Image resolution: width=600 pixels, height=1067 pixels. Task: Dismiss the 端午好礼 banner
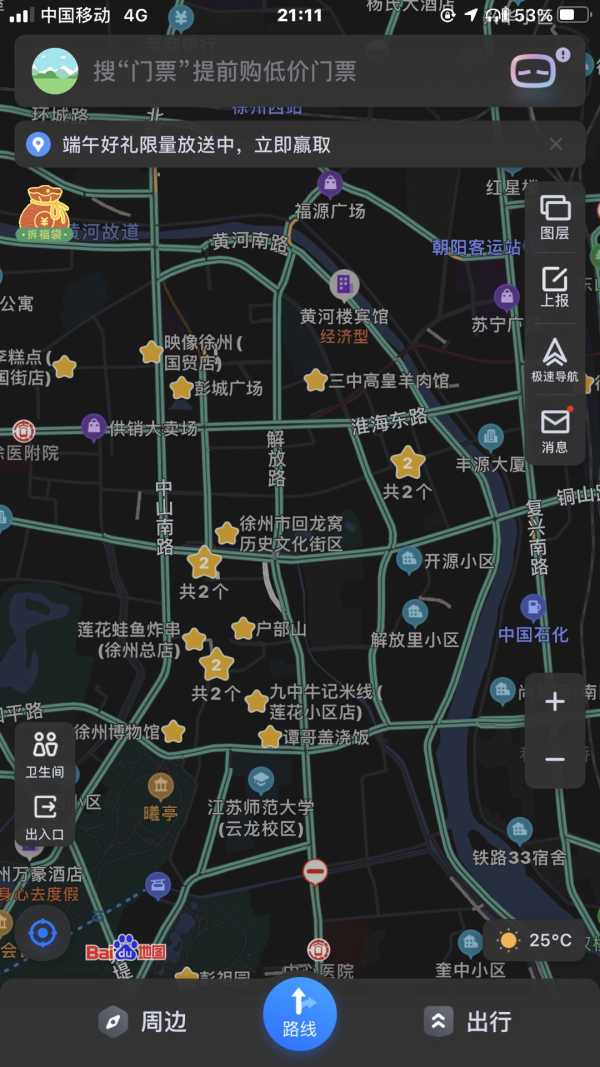556,145
